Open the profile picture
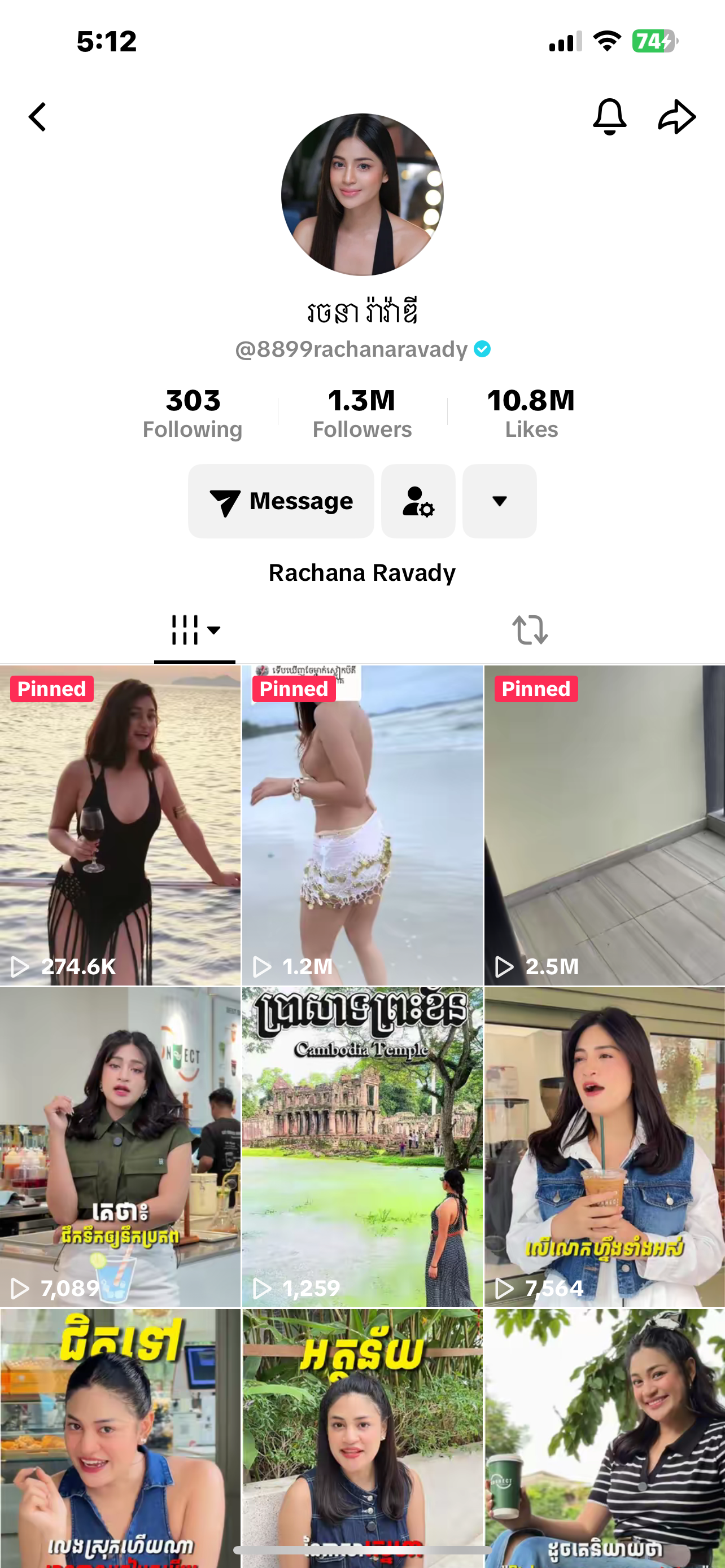The image size is (725, 1568). pos(362,195)
